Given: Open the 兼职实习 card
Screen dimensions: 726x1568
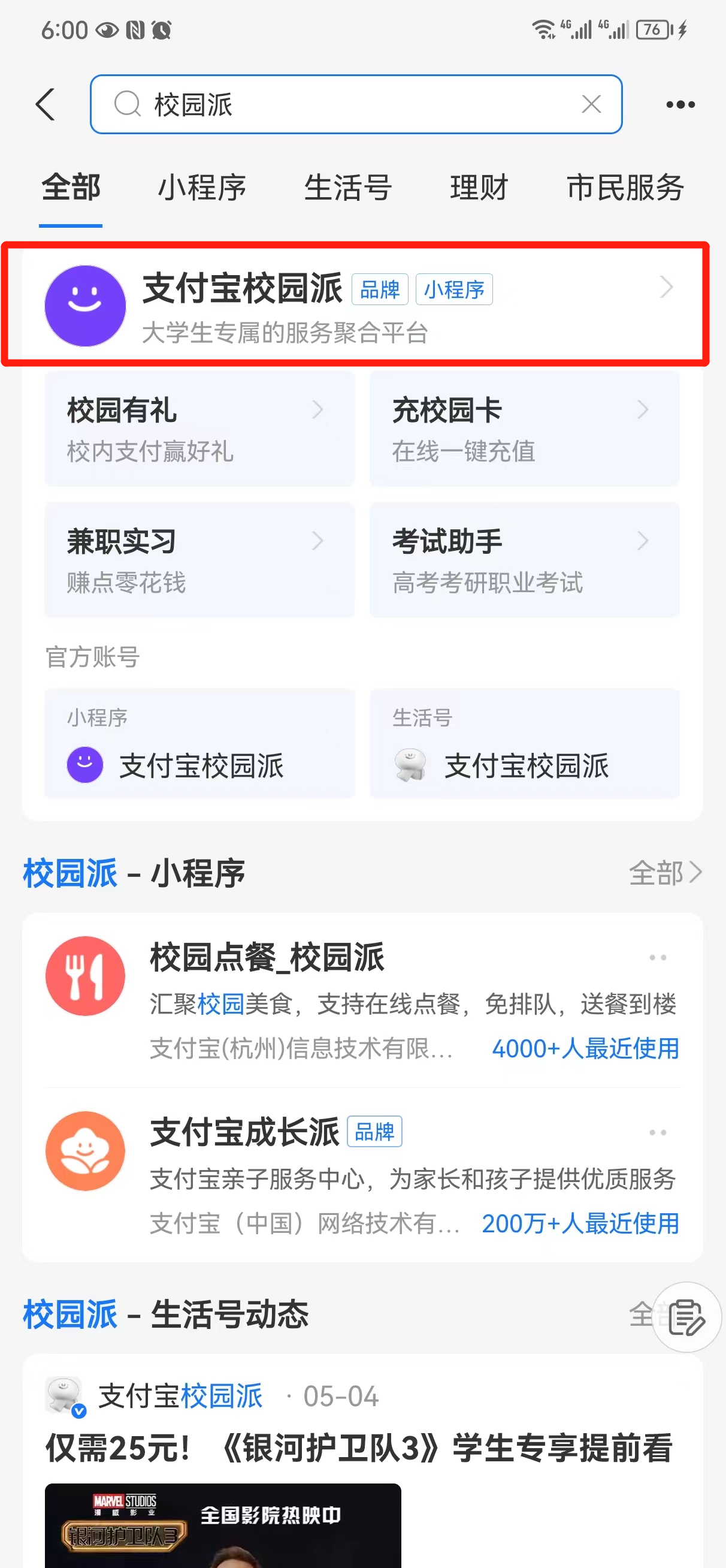Looking at the screenshot, I should coord(199,559).
